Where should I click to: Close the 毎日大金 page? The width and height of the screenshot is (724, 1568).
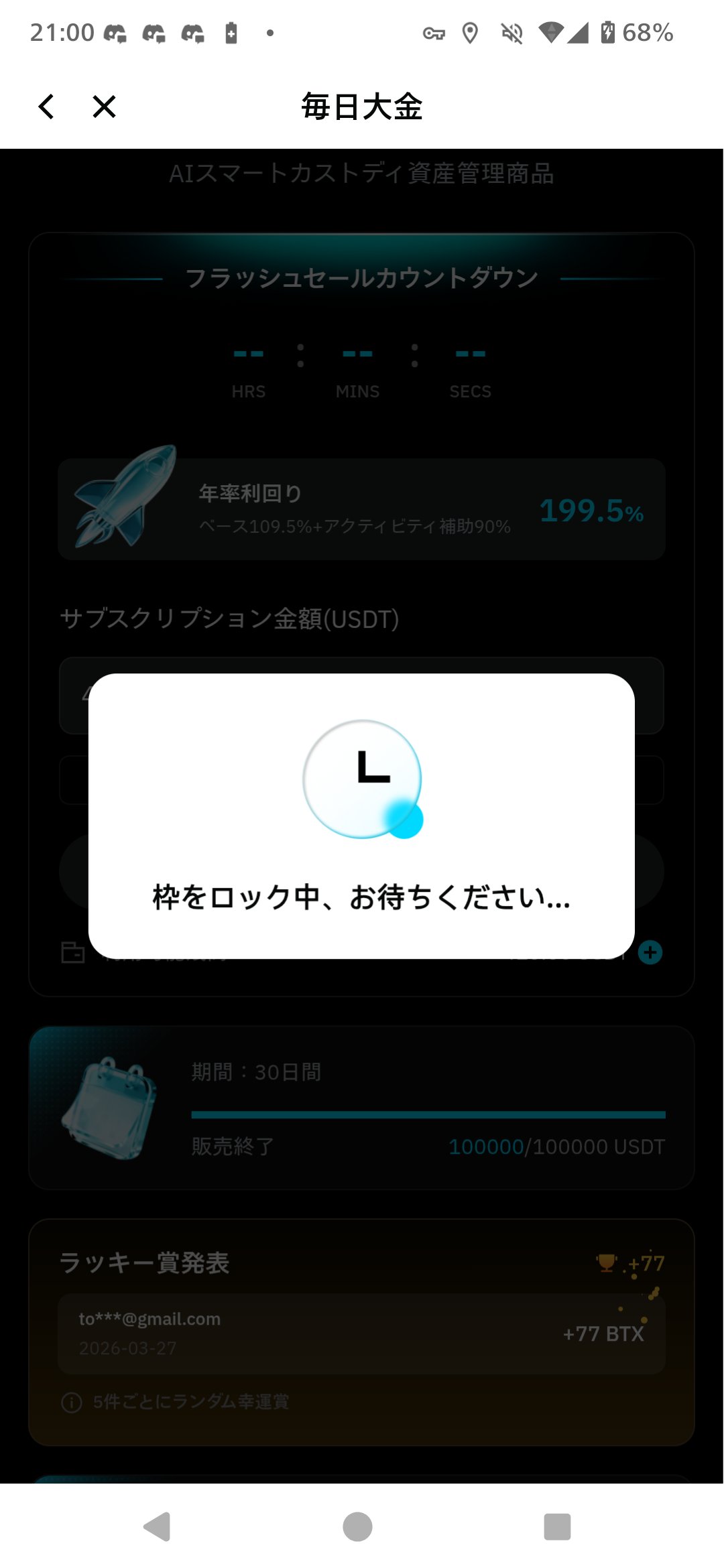coord(104,107)
